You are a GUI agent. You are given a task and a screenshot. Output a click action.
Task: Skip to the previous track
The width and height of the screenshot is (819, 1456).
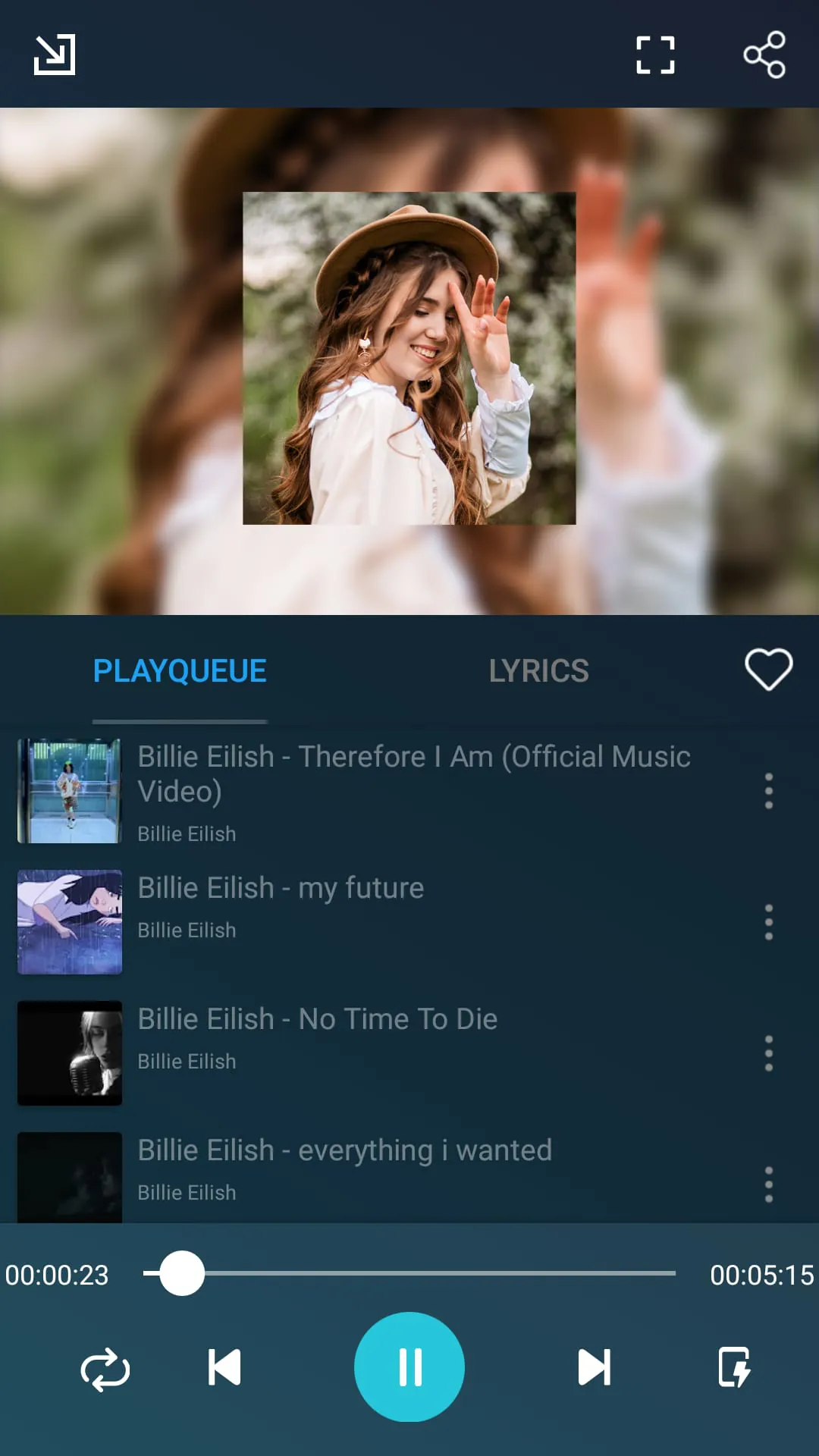tap(224, 1367)
